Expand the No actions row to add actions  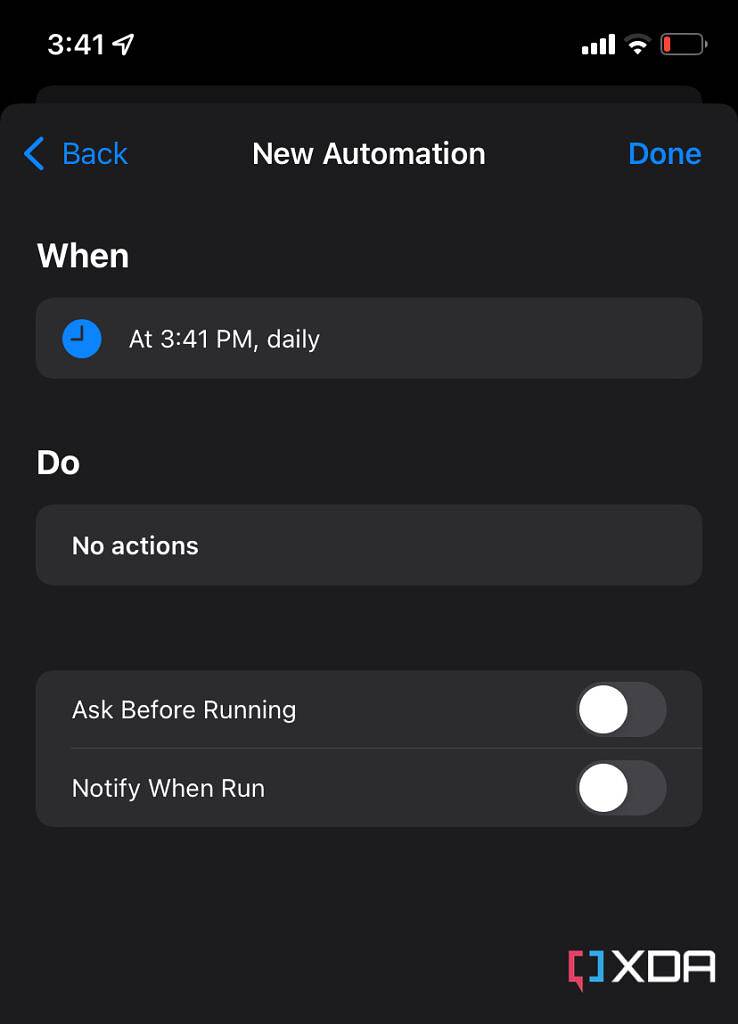[369, 545]
